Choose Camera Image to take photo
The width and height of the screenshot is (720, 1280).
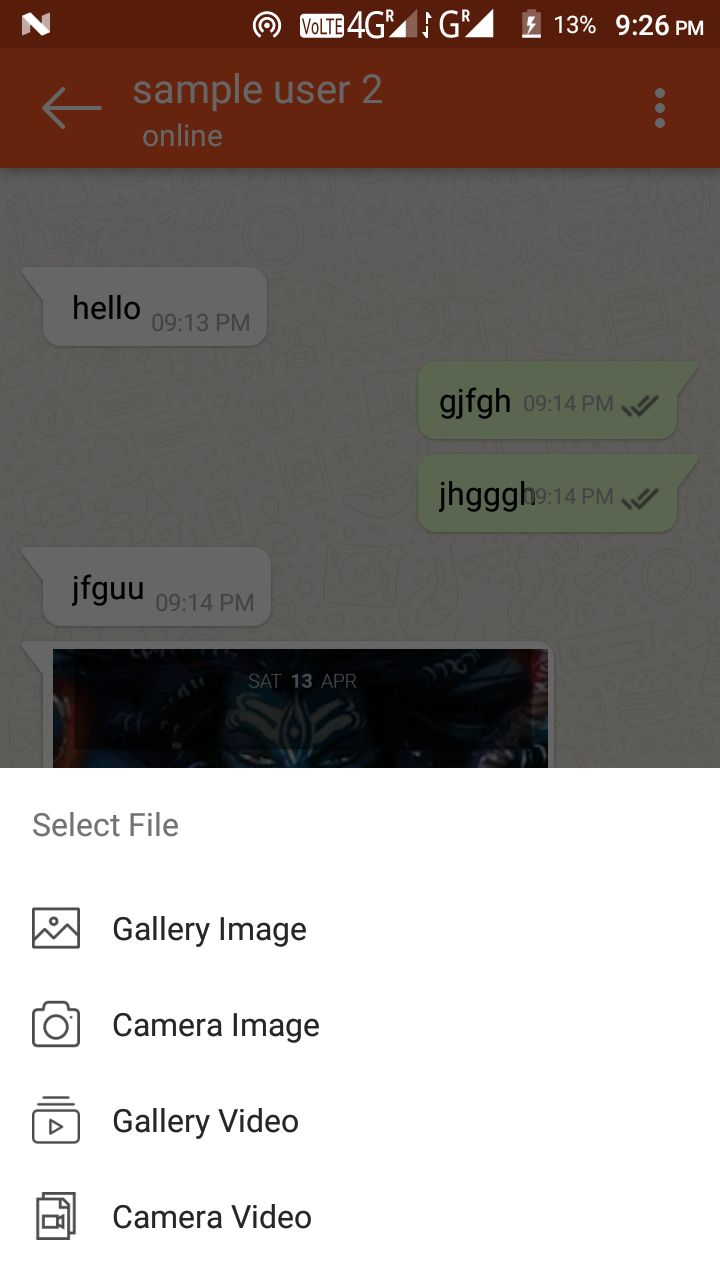point(215,1025)
